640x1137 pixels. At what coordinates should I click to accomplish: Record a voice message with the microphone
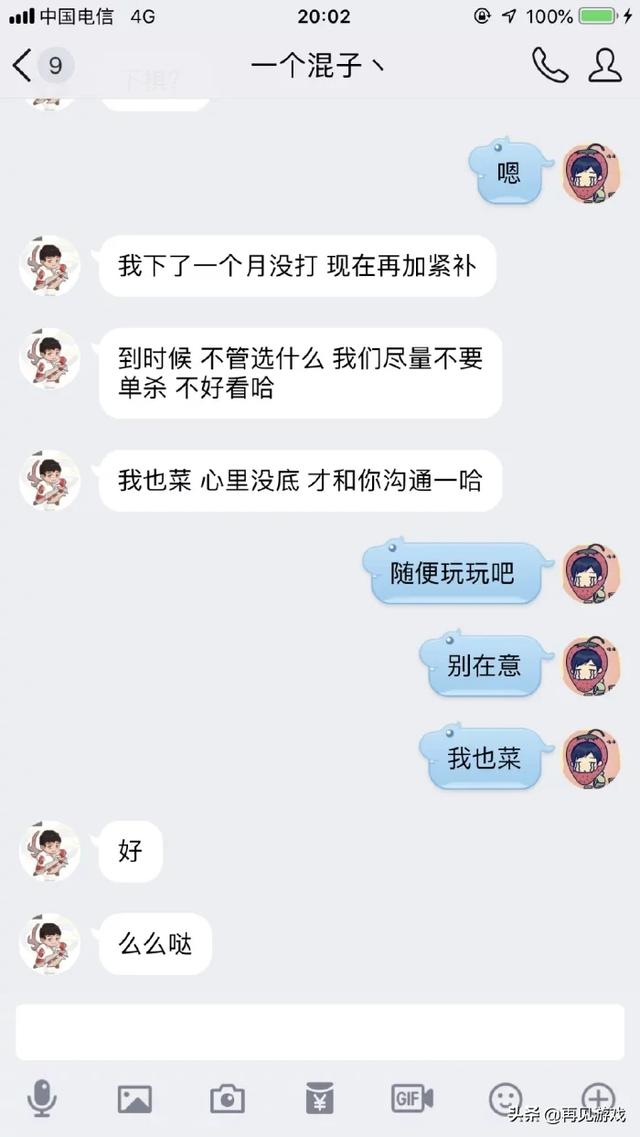[x=41, y=1099]
